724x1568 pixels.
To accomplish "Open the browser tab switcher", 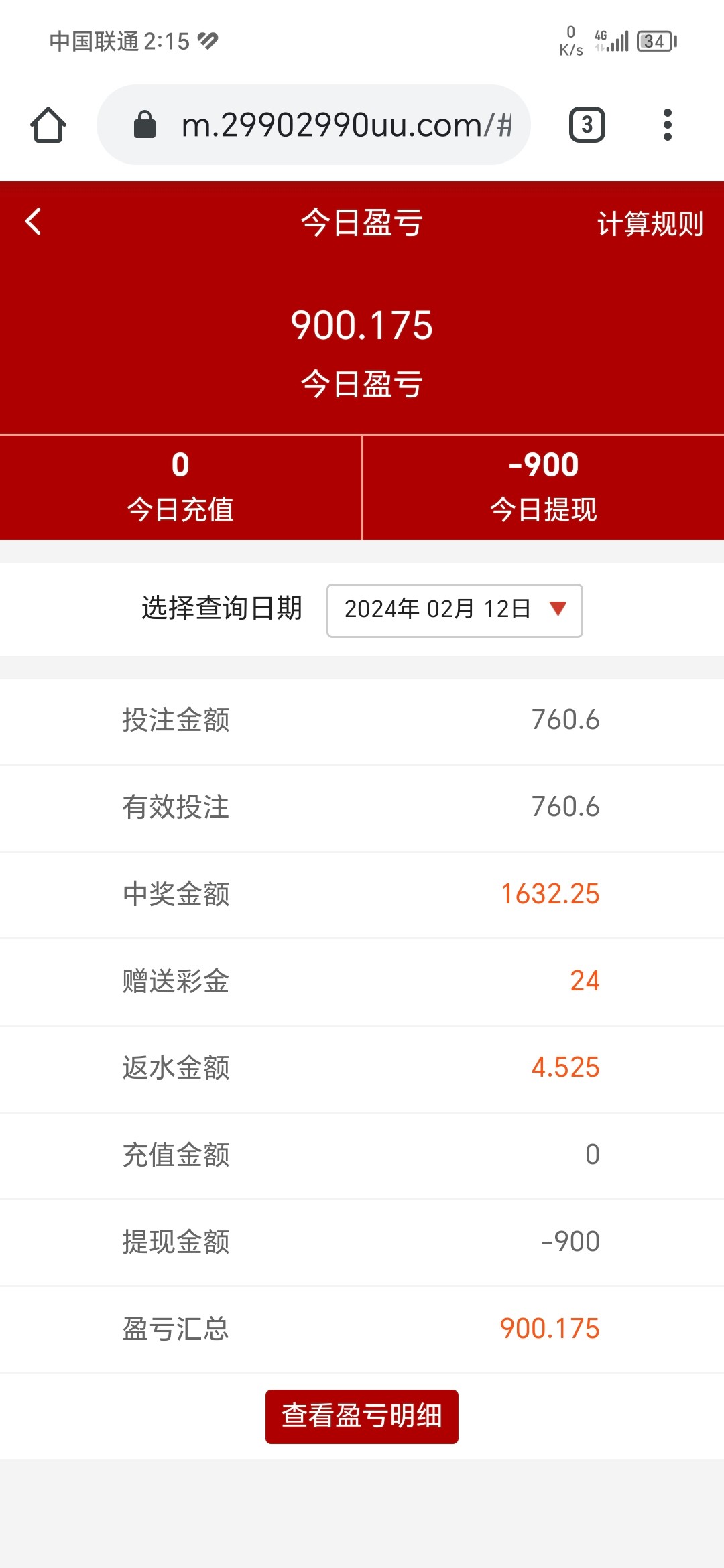I will 587,125.
